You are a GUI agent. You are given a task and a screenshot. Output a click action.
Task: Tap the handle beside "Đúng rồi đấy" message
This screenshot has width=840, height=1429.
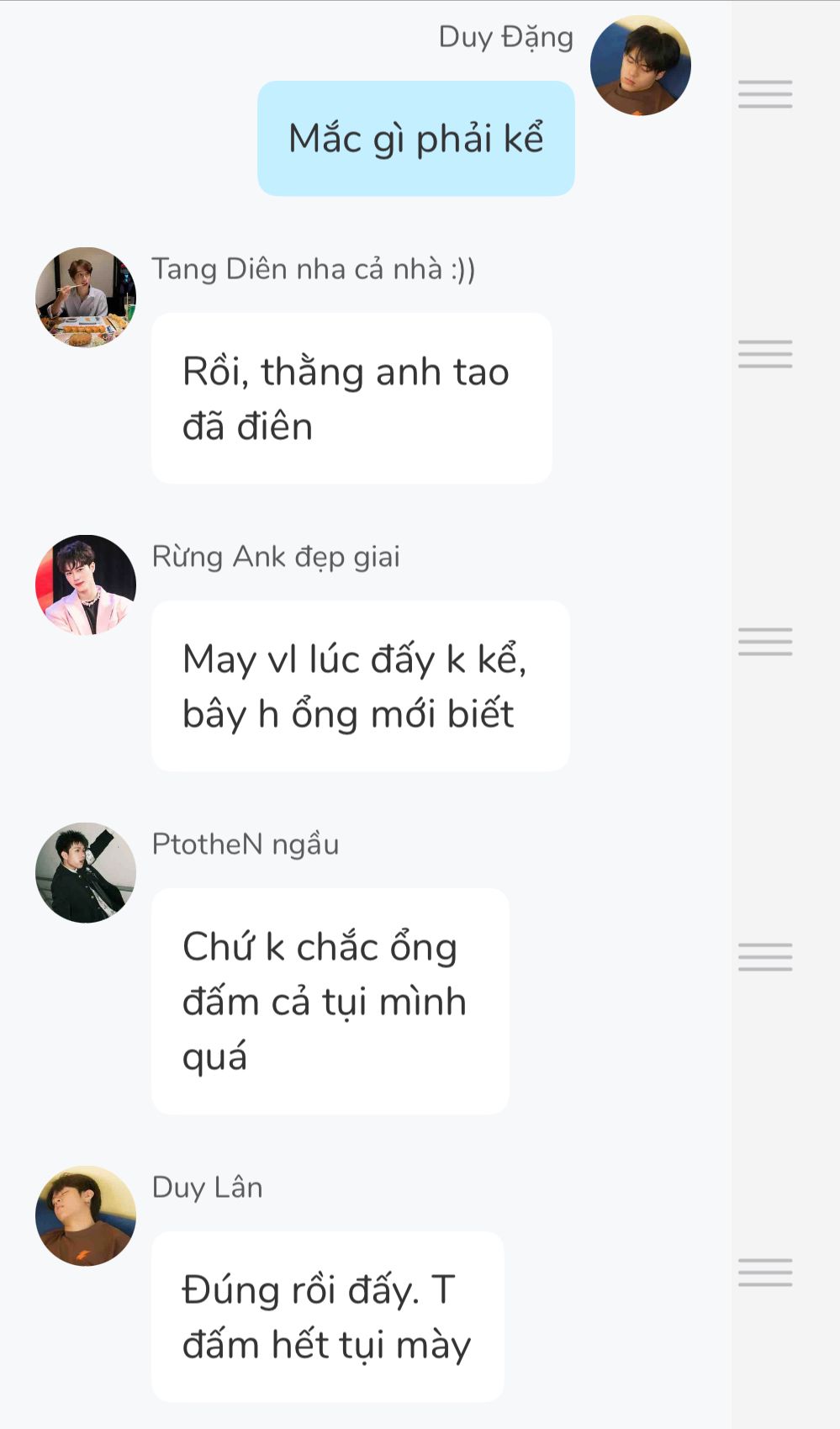pyautogui.click(x=765, y=1273)
